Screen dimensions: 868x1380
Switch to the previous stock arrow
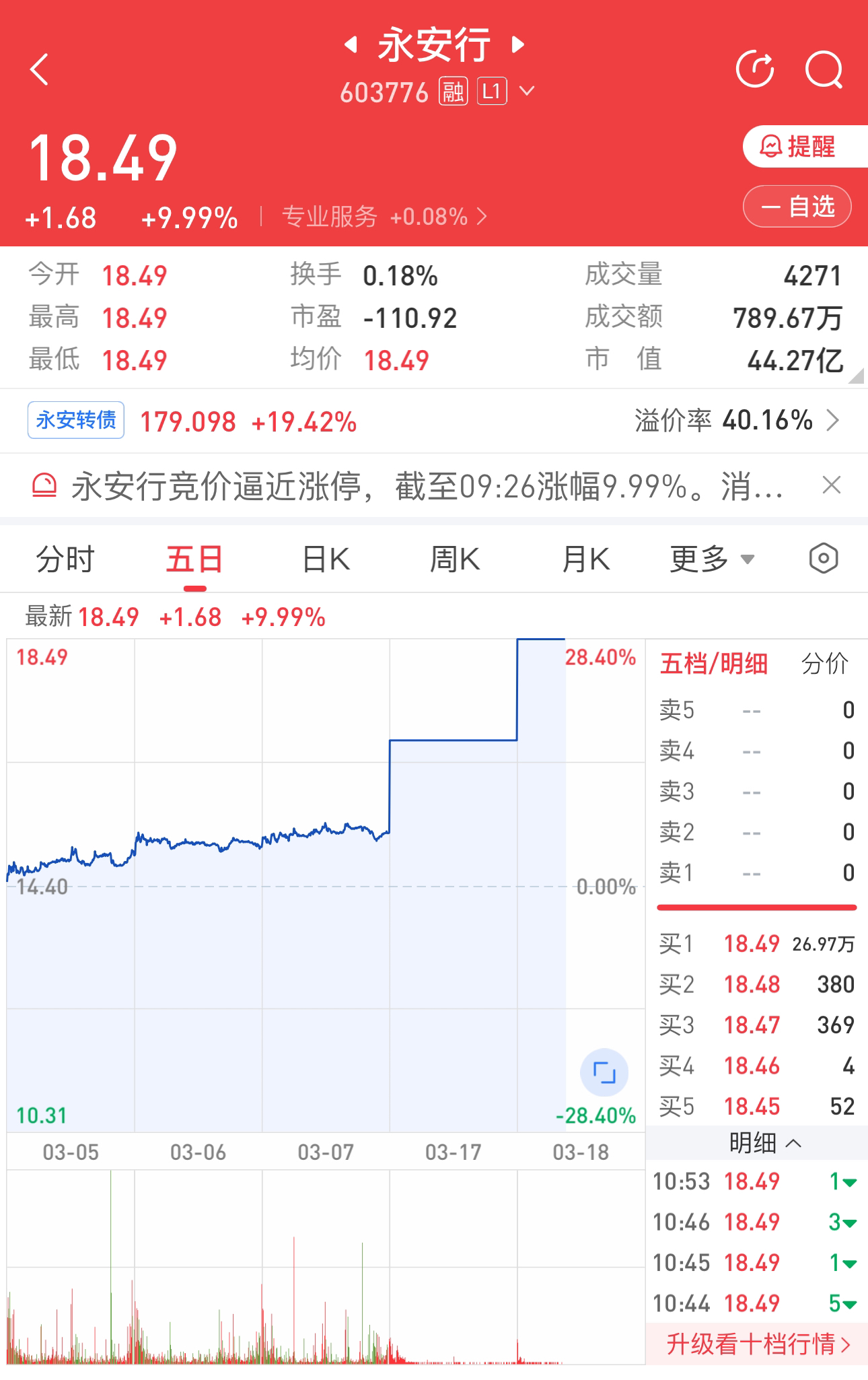350,45
